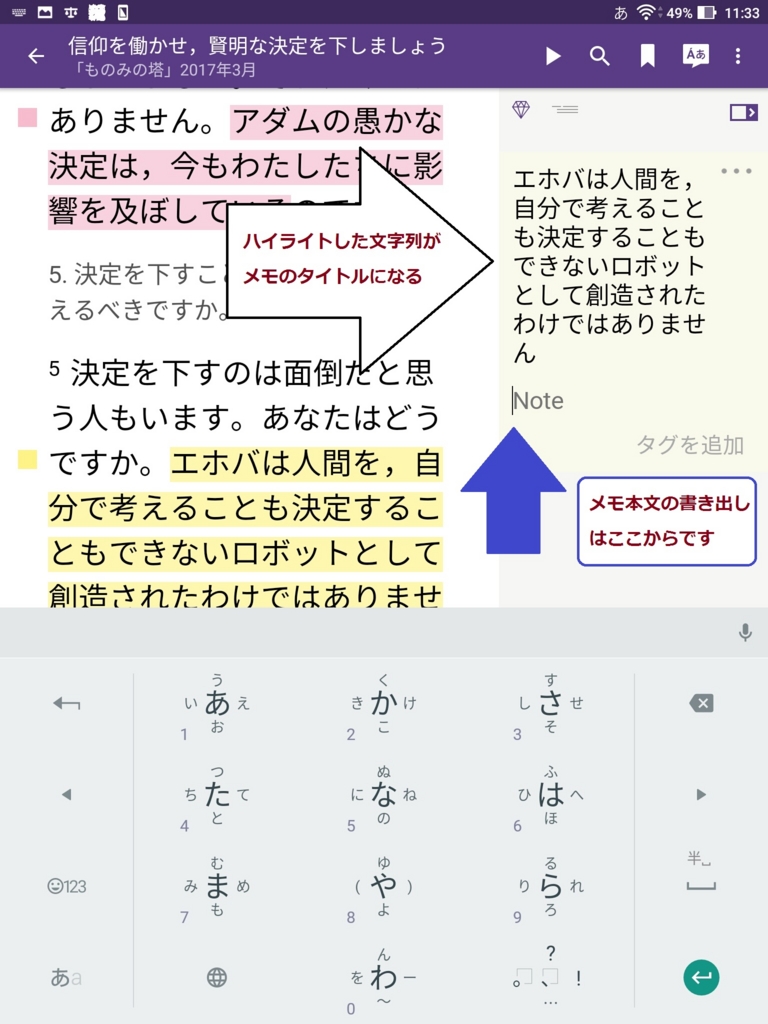Focus the Note text field
This screenshot has height=1024, width=768.
600,401
